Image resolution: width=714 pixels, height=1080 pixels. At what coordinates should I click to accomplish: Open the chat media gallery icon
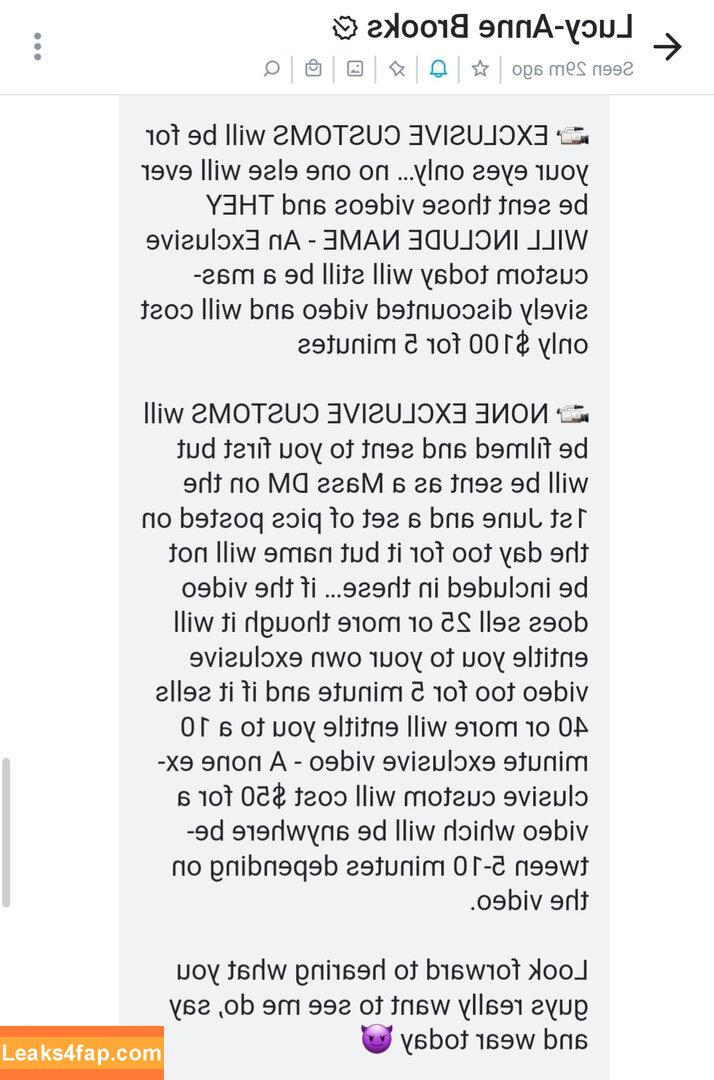[355, 68]
